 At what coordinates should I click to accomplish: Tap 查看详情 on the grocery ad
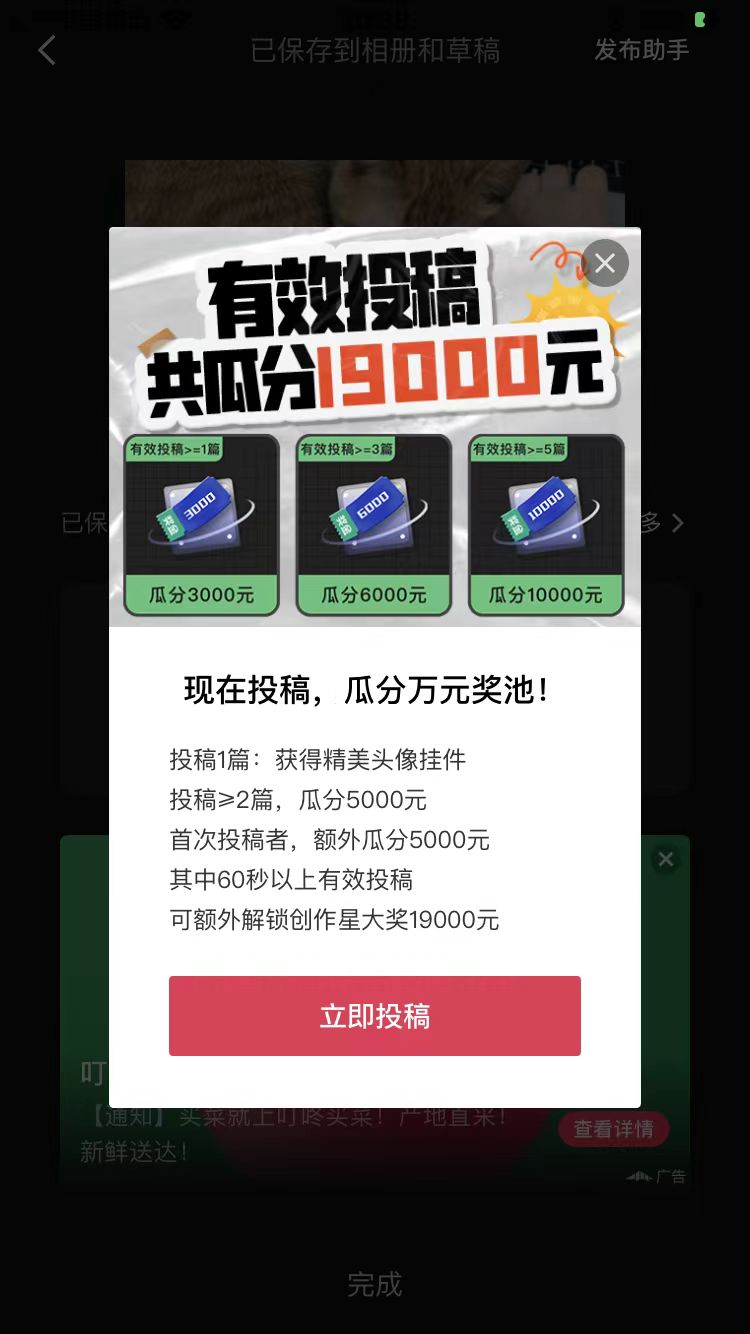click(x=613, y=1129)
